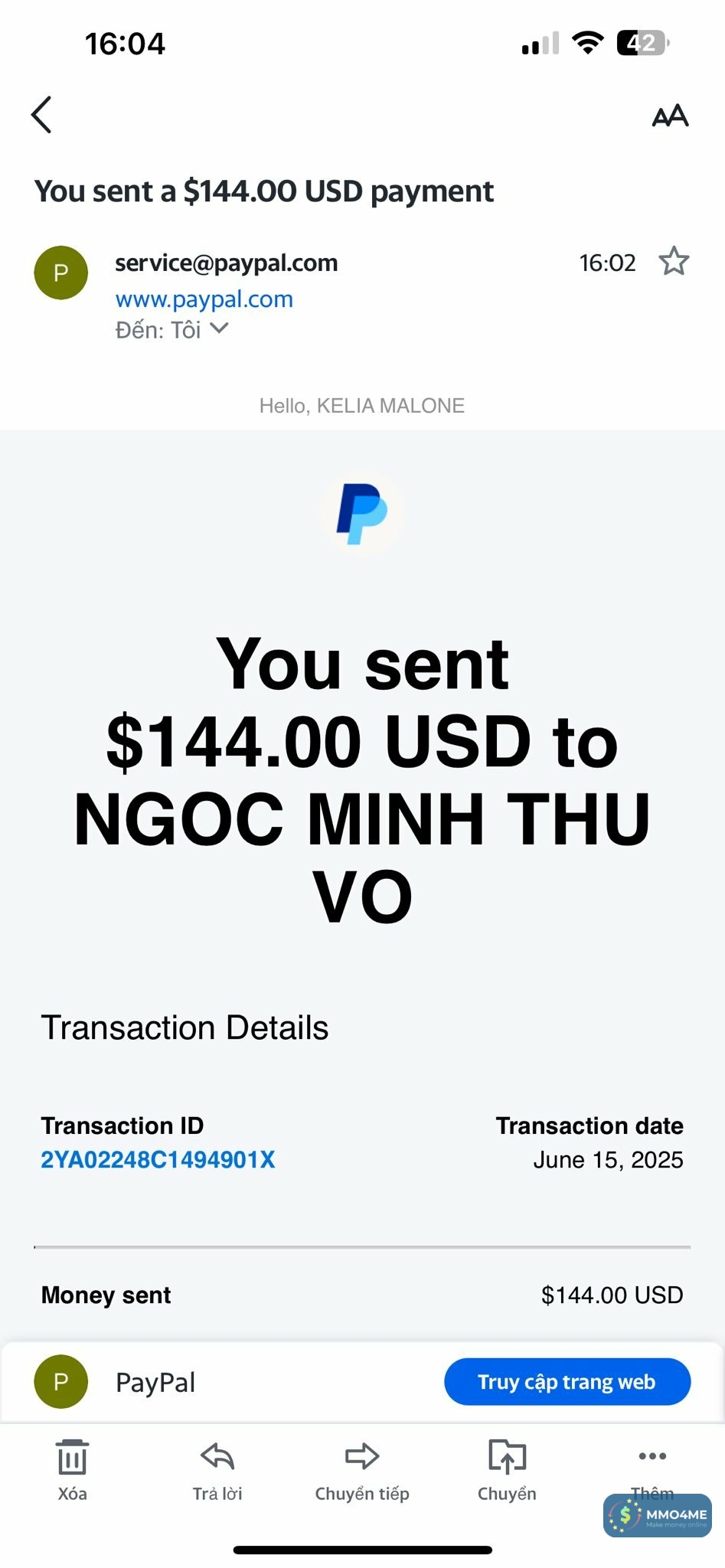
Task: Open sender avatar for service@paypal.com
Action: 61,273
